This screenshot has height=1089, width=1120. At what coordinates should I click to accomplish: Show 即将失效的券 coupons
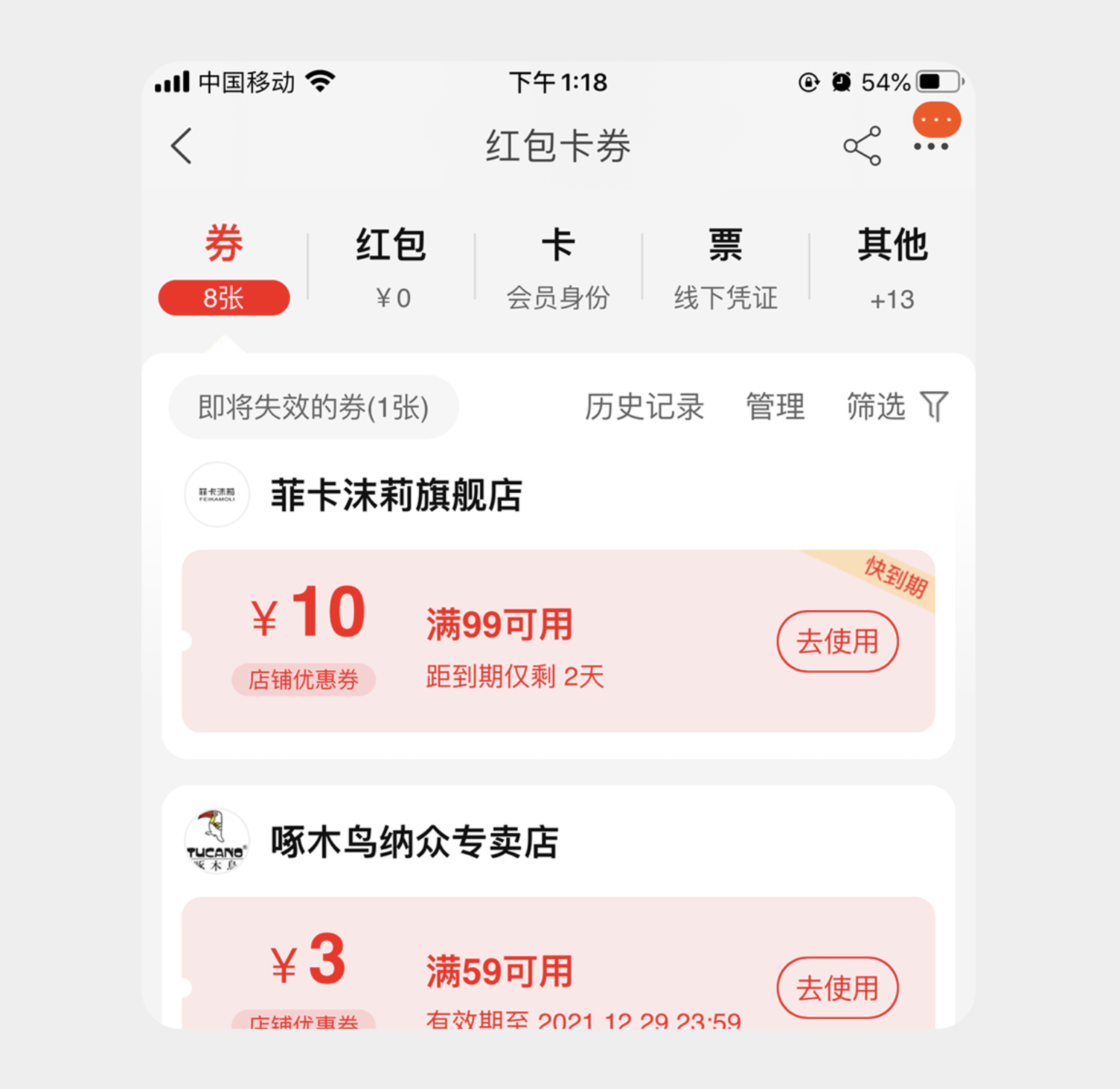tap(313, 407)
